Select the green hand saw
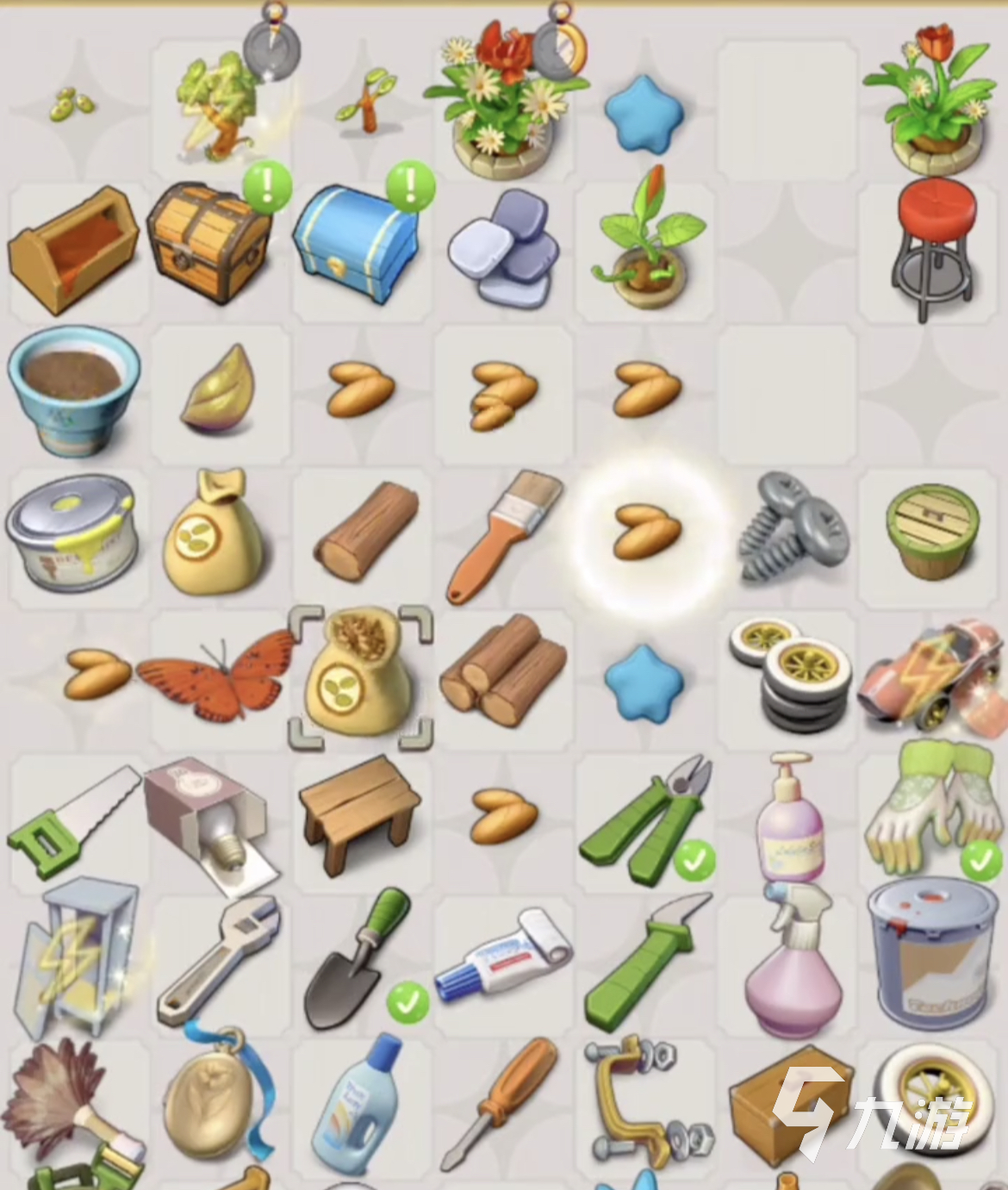 point(73,819)
